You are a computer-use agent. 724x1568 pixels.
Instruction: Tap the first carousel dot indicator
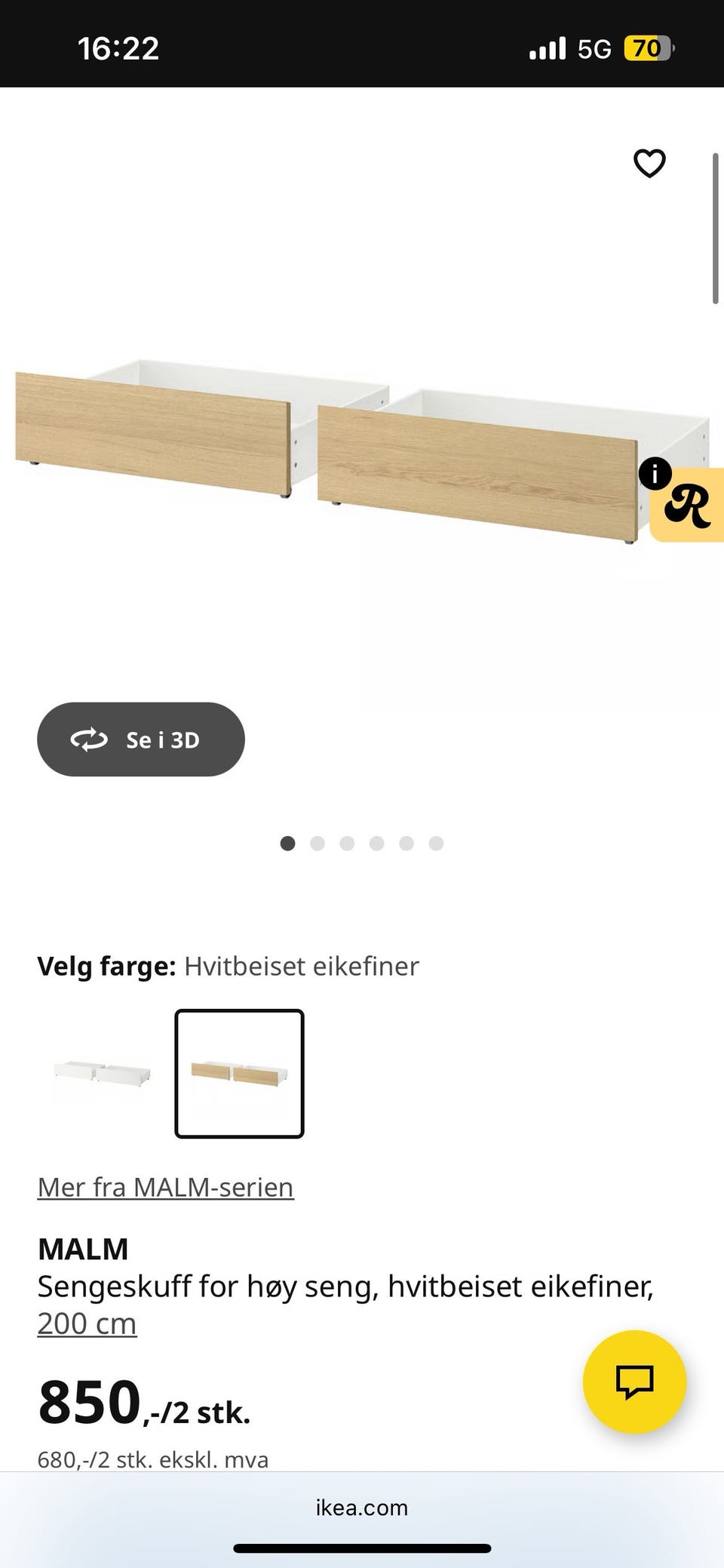click(x=287, y=843)
